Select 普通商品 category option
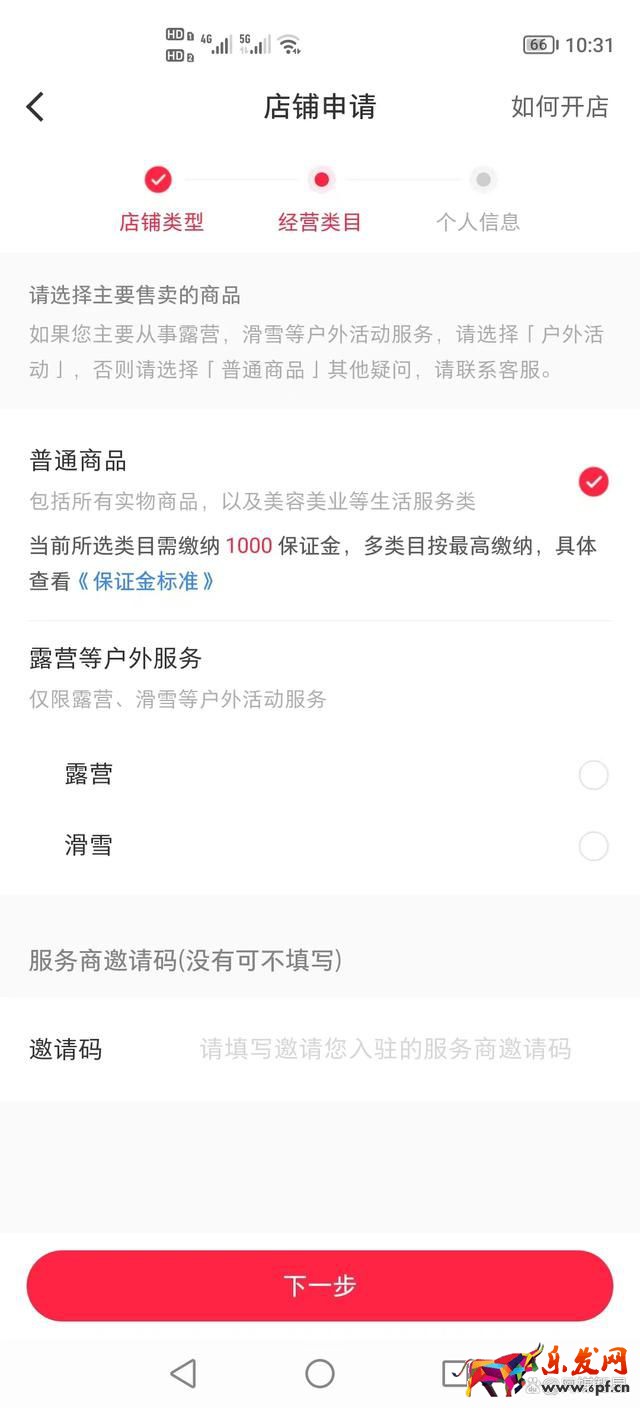 click(x=593, y=482)
